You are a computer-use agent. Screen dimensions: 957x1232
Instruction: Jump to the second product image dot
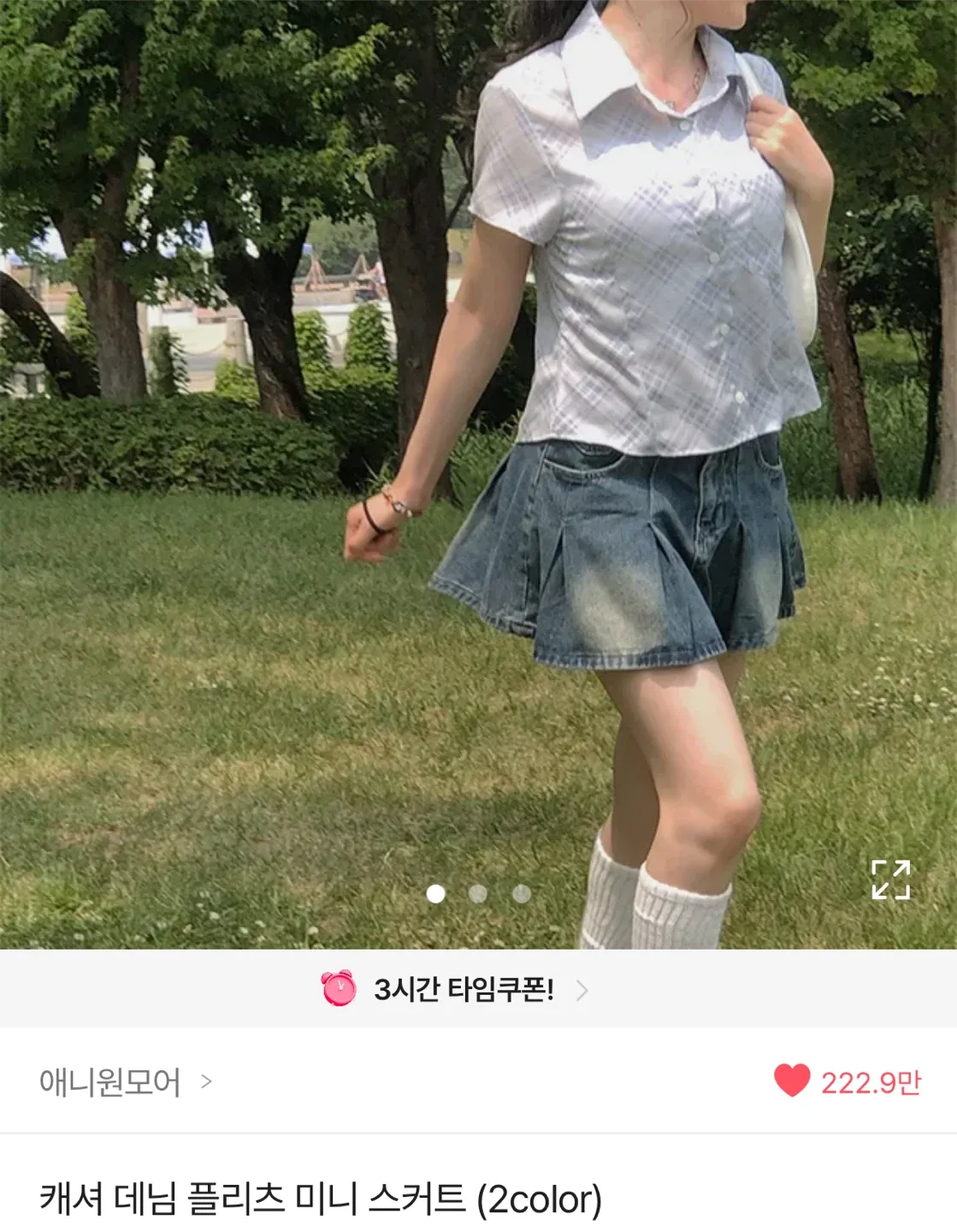point(478,894)
